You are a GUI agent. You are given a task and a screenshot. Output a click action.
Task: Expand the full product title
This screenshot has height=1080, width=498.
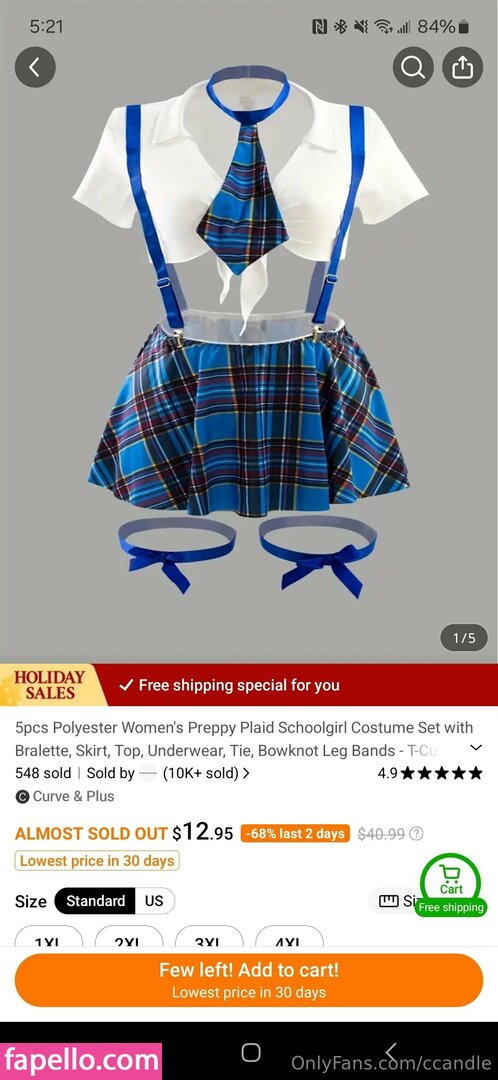pos(475,748)
